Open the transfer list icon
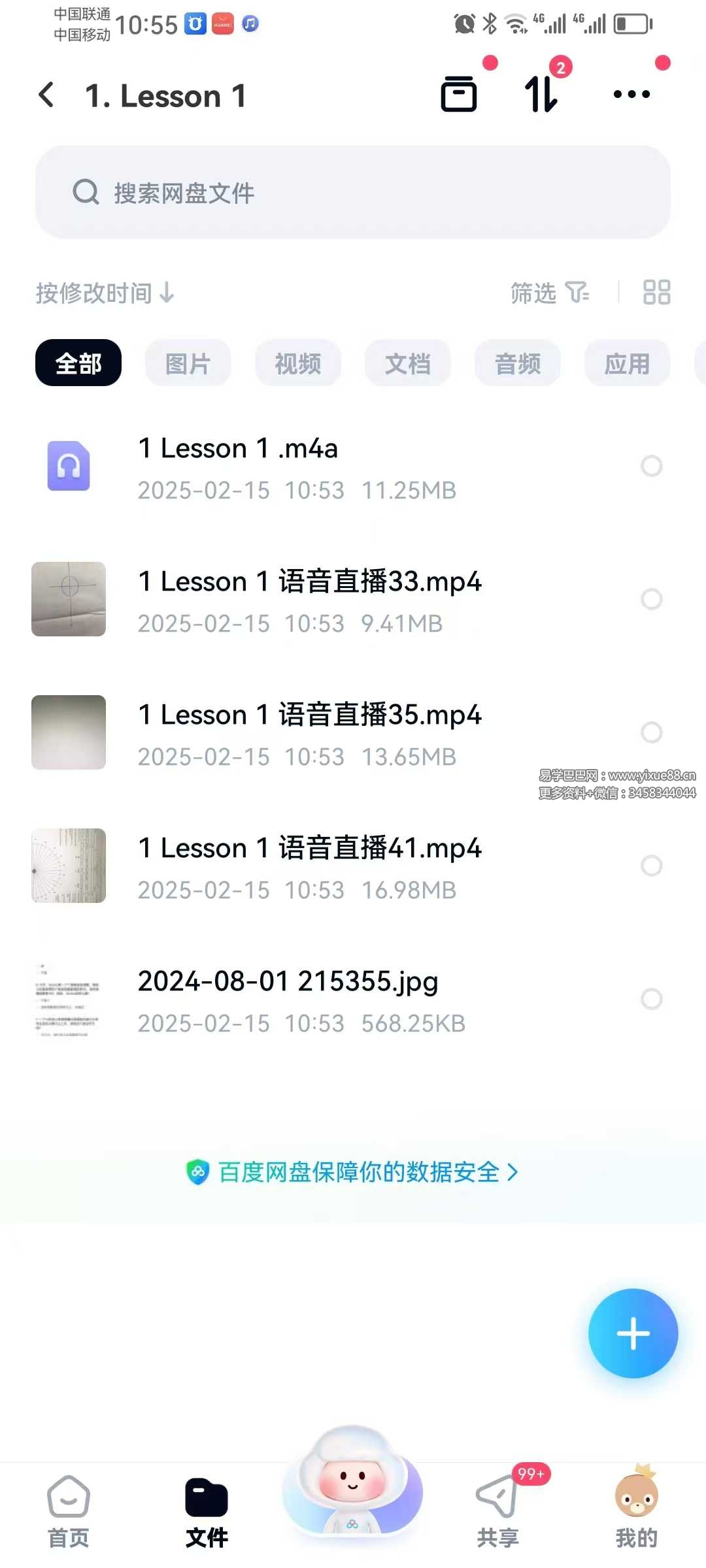This screenshot has height=1568, width=706. pos(541,94)
